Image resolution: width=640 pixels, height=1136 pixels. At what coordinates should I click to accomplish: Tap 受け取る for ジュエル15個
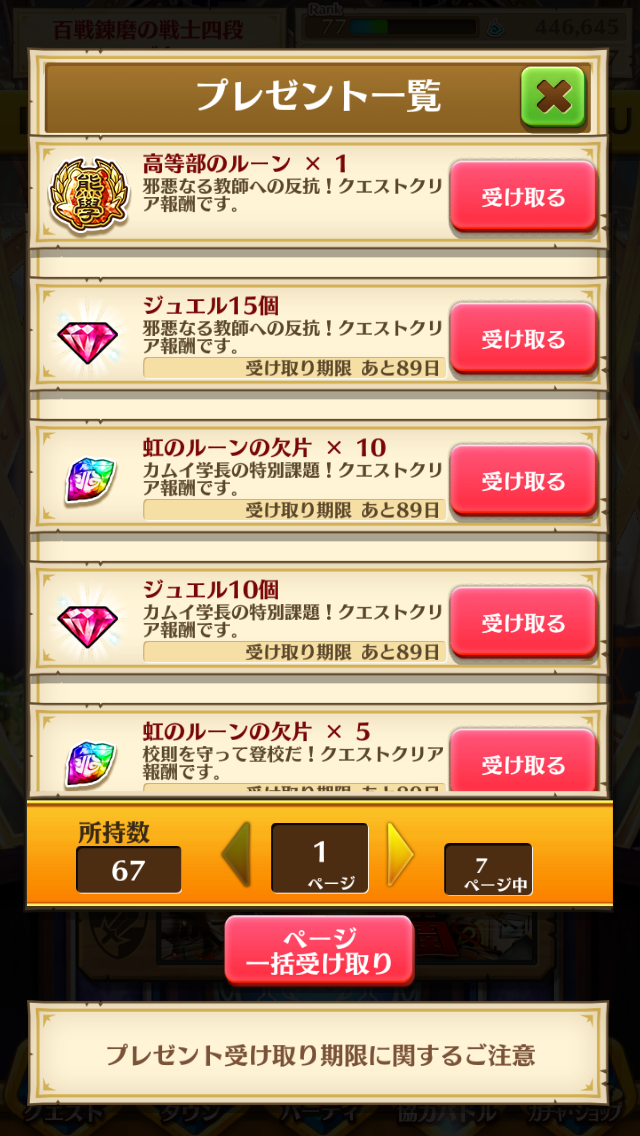click(522, 339)
